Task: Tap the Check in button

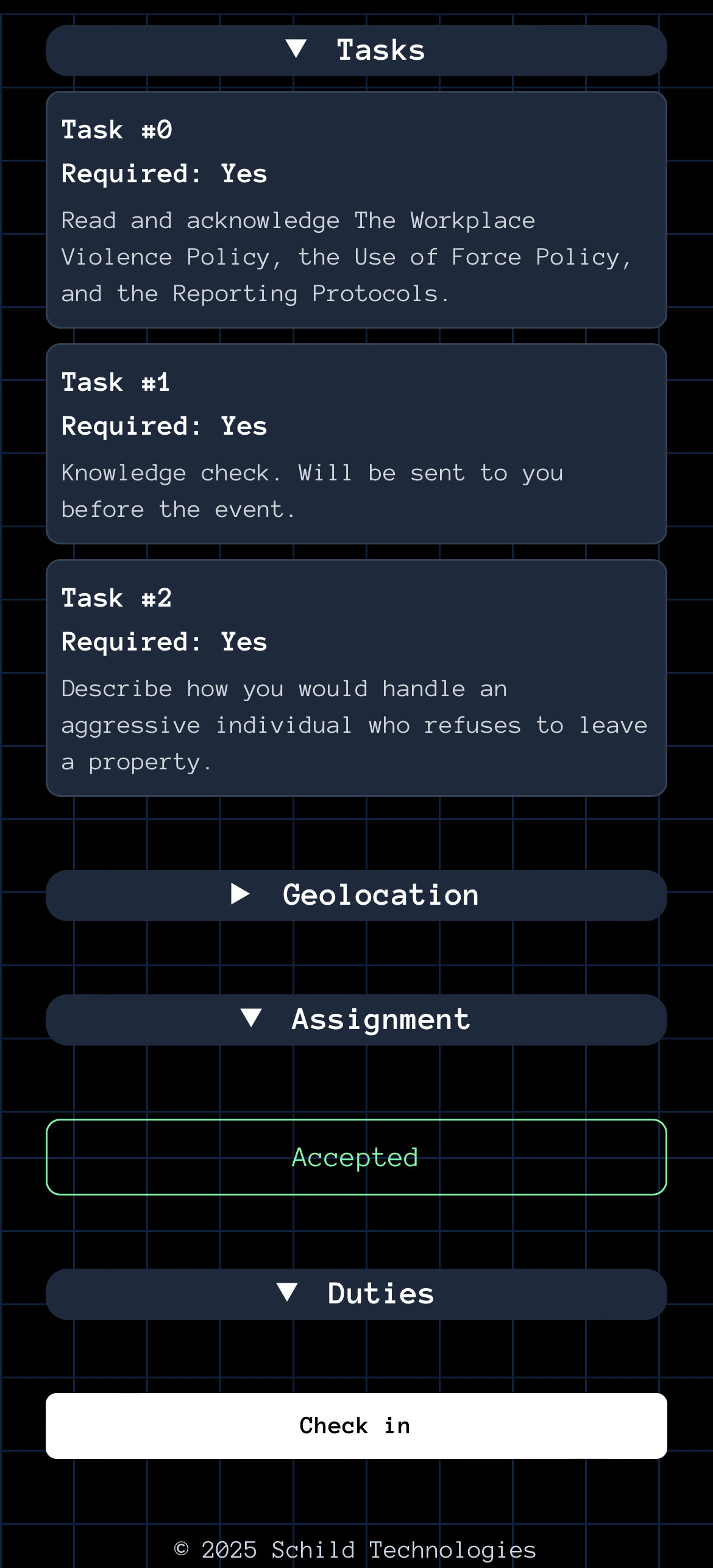Action: (x=356, y=1425)
